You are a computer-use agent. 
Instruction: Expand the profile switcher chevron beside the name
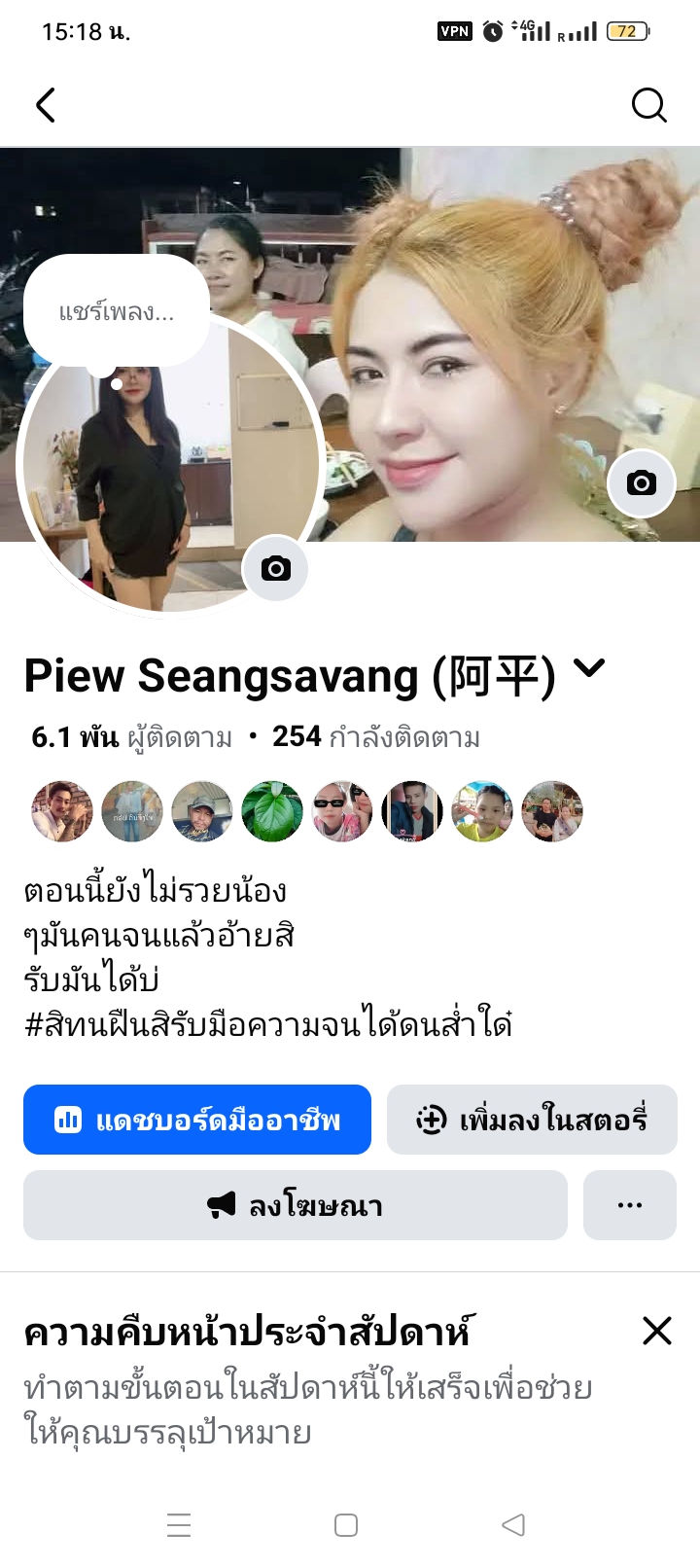click(589, 668)
